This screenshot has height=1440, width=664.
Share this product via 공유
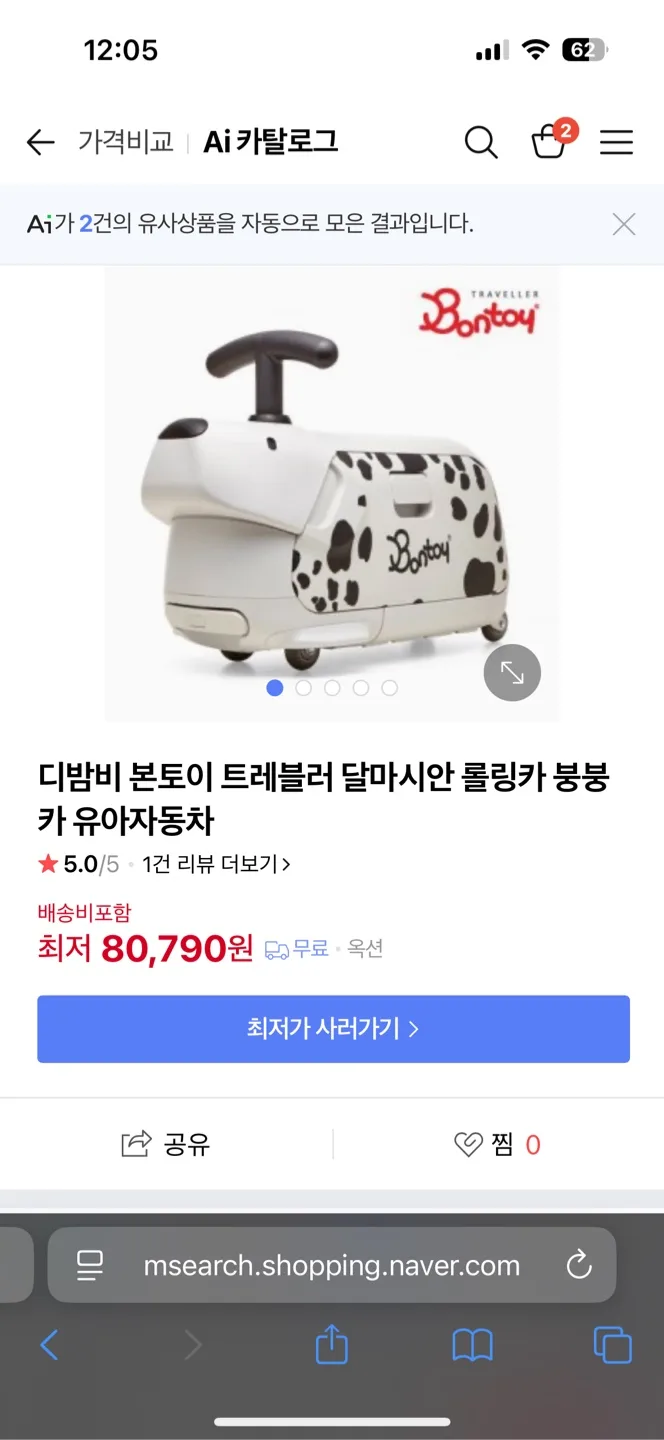point(166,1144)
